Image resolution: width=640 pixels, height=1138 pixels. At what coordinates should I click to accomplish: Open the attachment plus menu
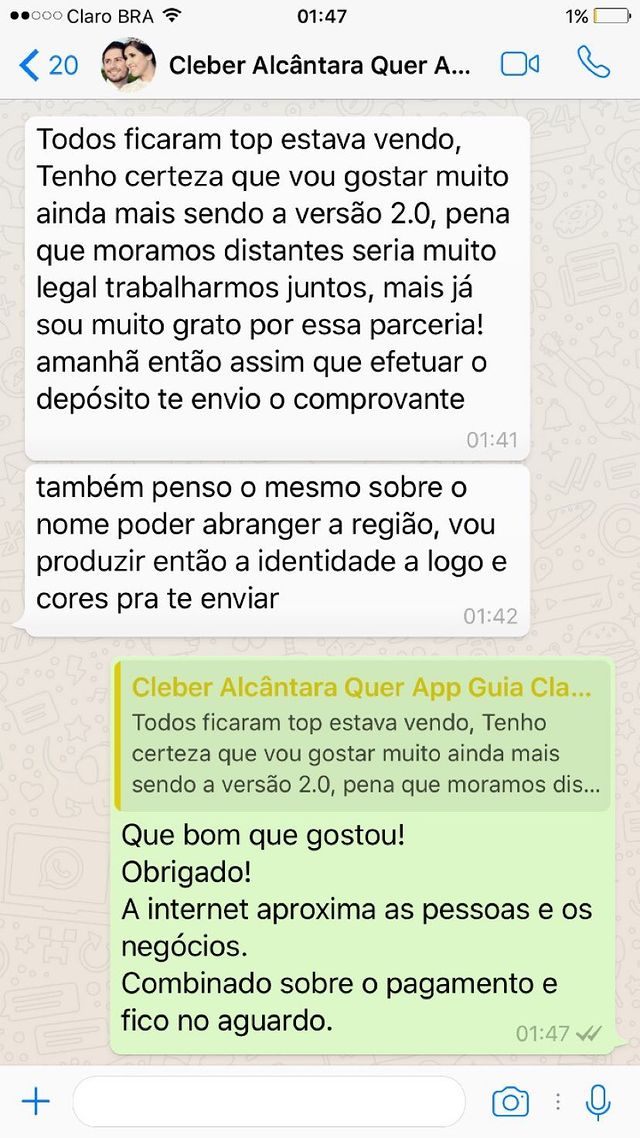pyautogui.click(x=36, y=1102)
